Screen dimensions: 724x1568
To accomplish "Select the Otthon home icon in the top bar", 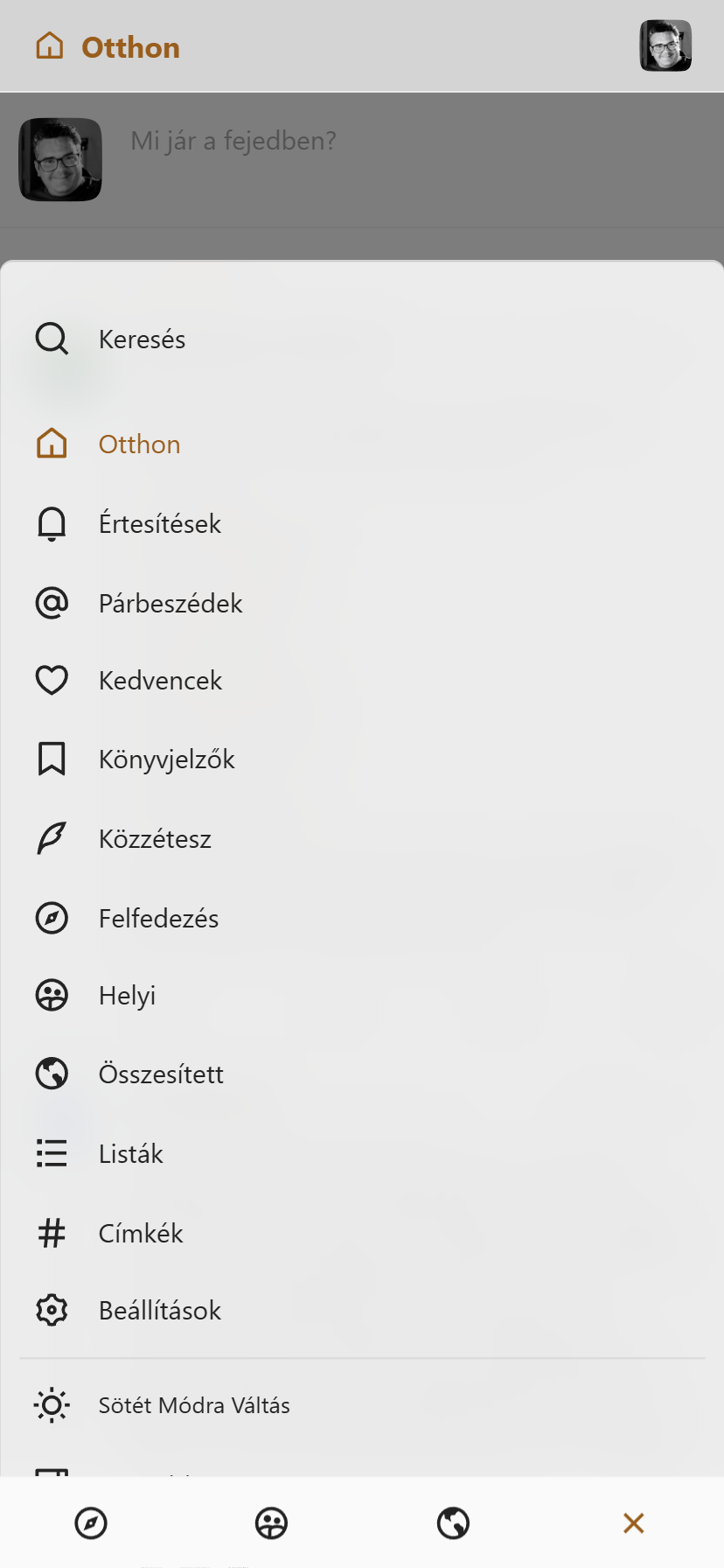I will [50, 45].
